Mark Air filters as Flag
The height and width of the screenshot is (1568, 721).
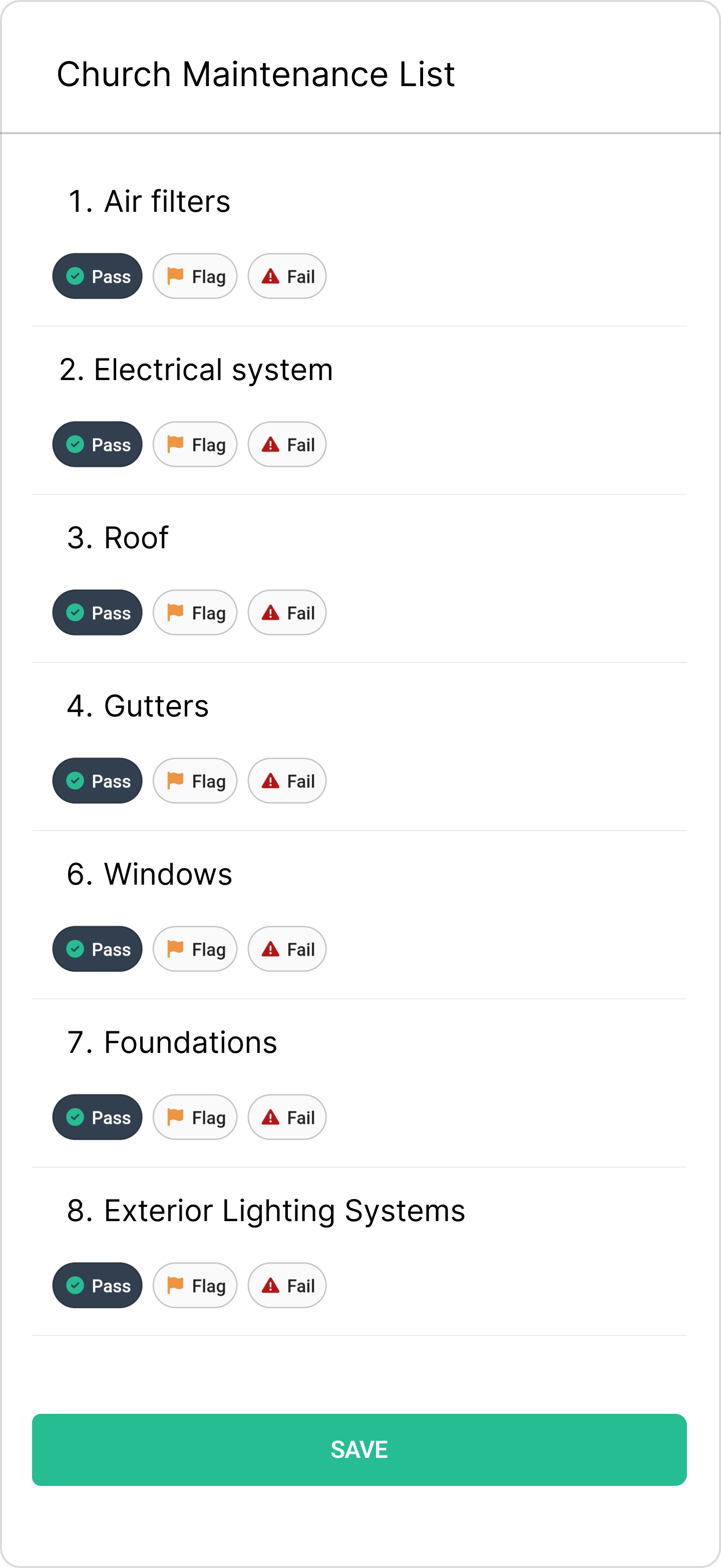pyautogui.click(x=195, y=276)
